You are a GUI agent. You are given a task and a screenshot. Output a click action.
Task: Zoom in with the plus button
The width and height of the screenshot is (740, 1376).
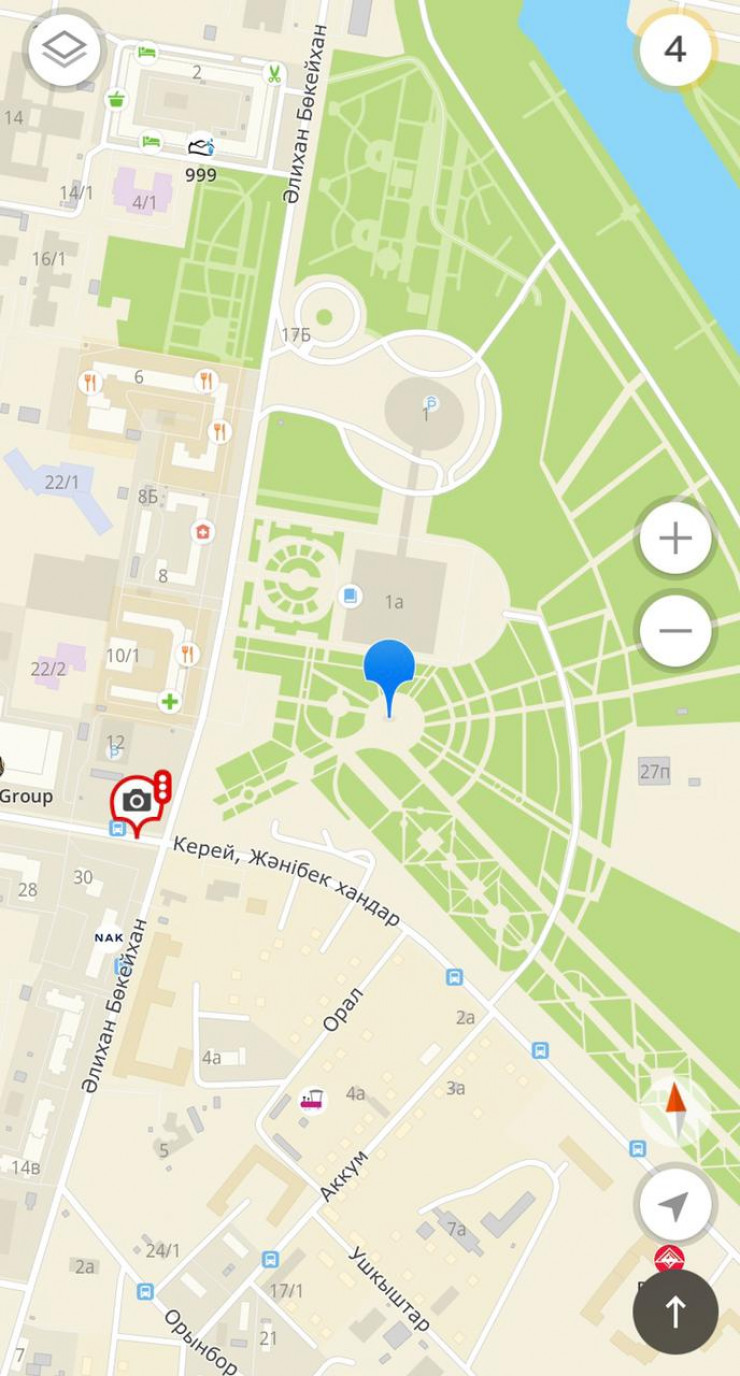click(676, 539)
